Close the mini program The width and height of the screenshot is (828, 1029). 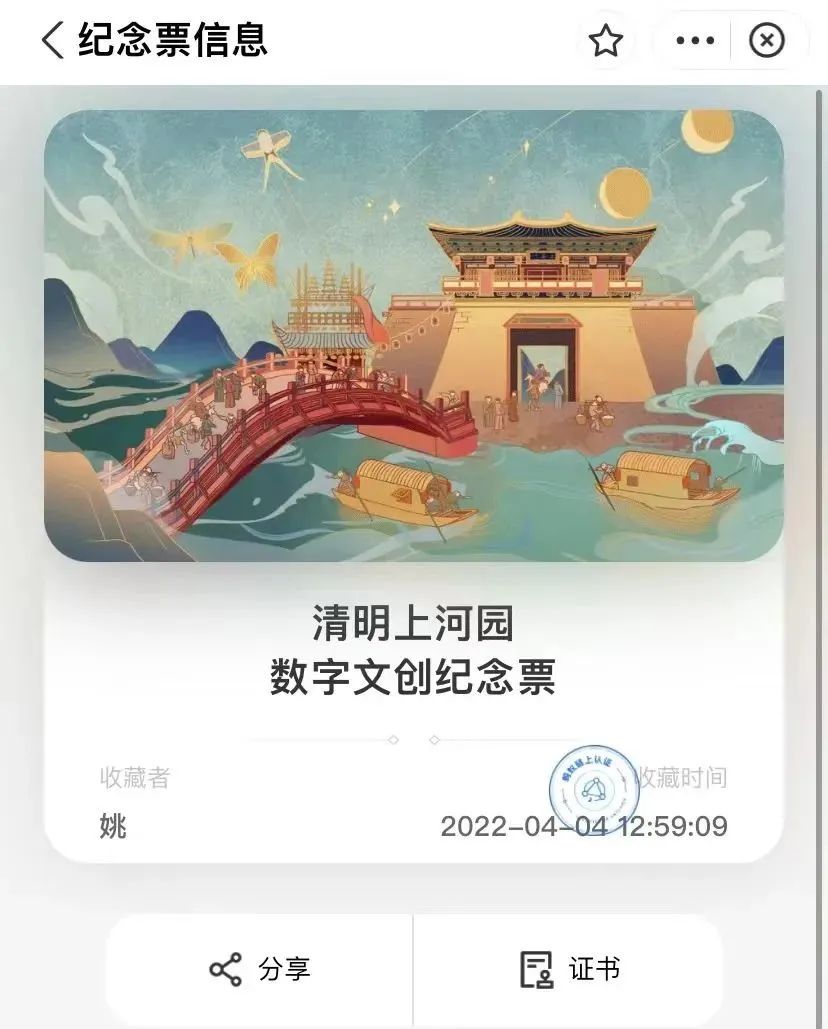767,41
